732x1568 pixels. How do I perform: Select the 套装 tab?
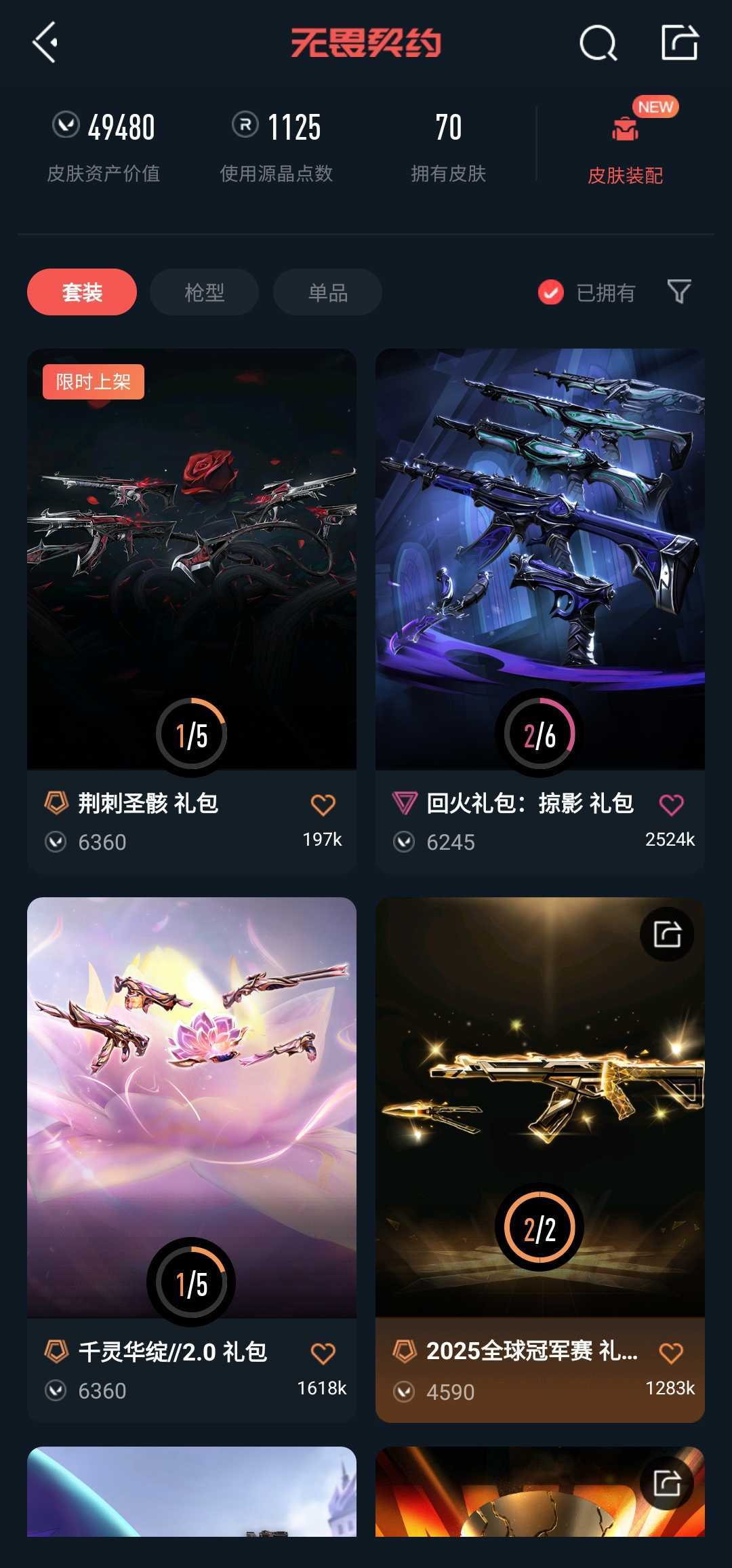click(82, 292)
